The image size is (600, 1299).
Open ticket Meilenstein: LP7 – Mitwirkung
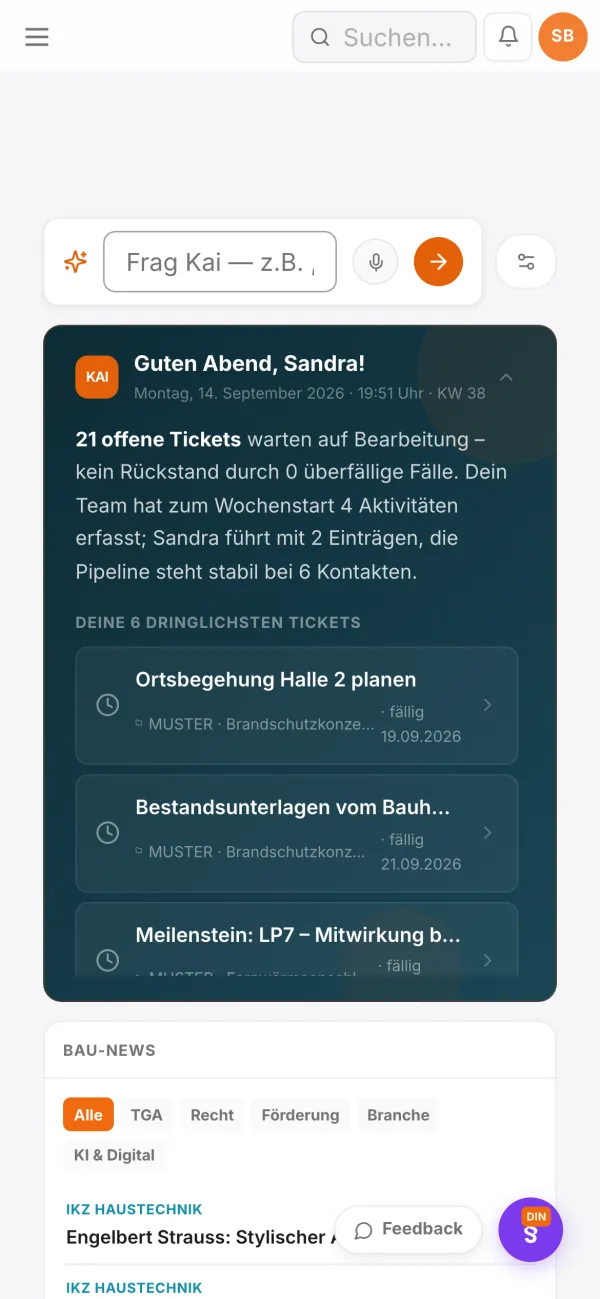click(x=297, y=940)
